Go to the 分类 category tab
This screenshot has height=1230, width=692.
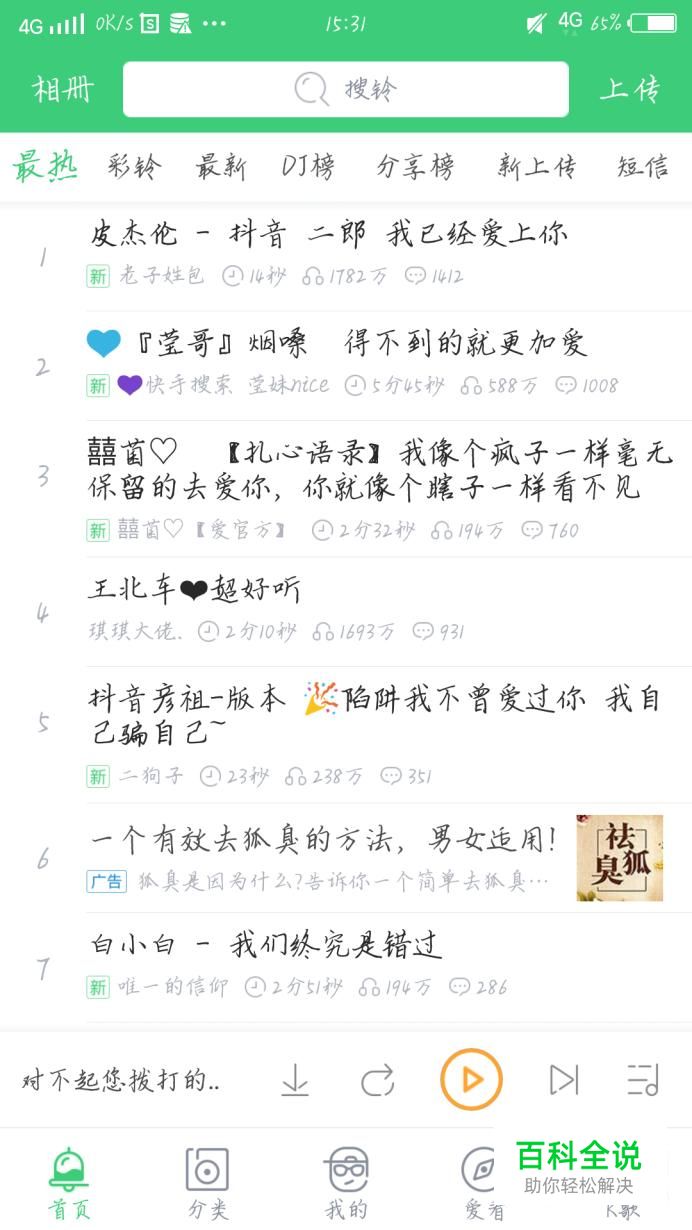tap(207, 1182)
